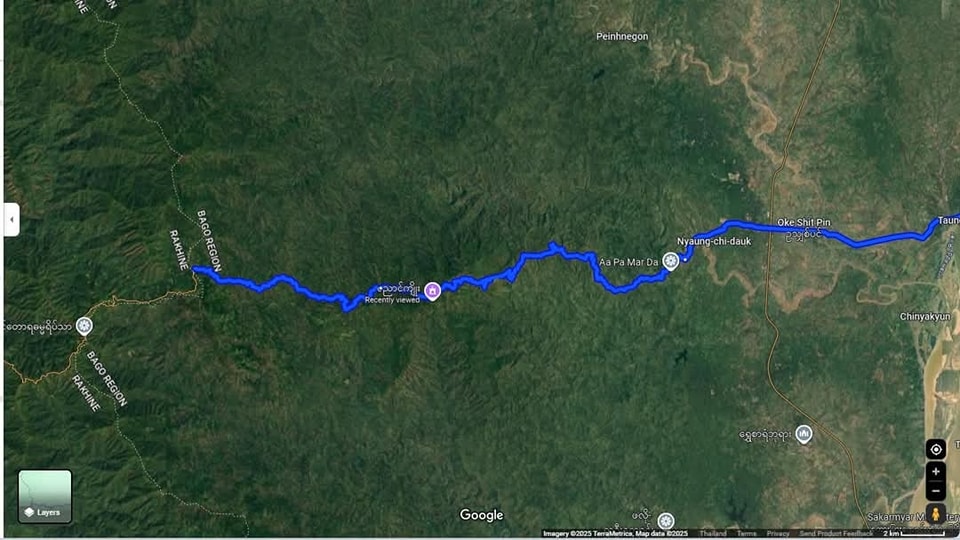Zoom in with the plus button
The width and height of the screenshot is (960, 540).
(x=935, y=471)
